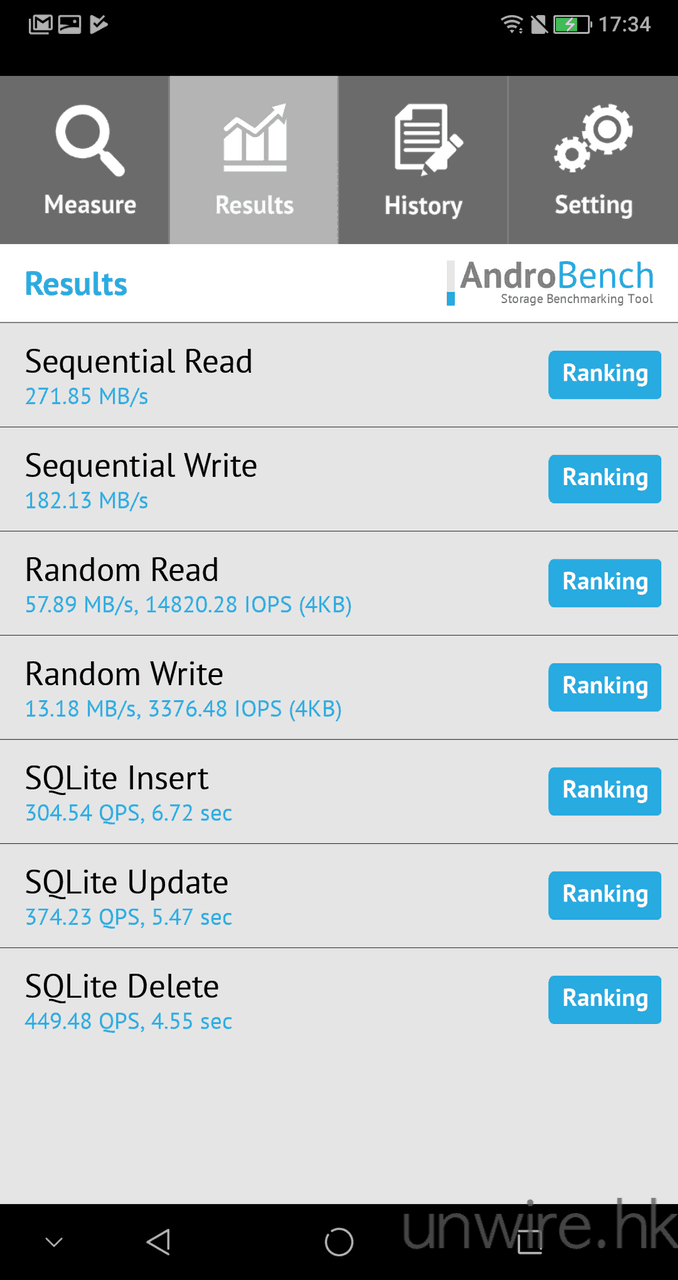Go back using the system back button
This screenshot has height=1280, width=678.
click(158, 1242)
